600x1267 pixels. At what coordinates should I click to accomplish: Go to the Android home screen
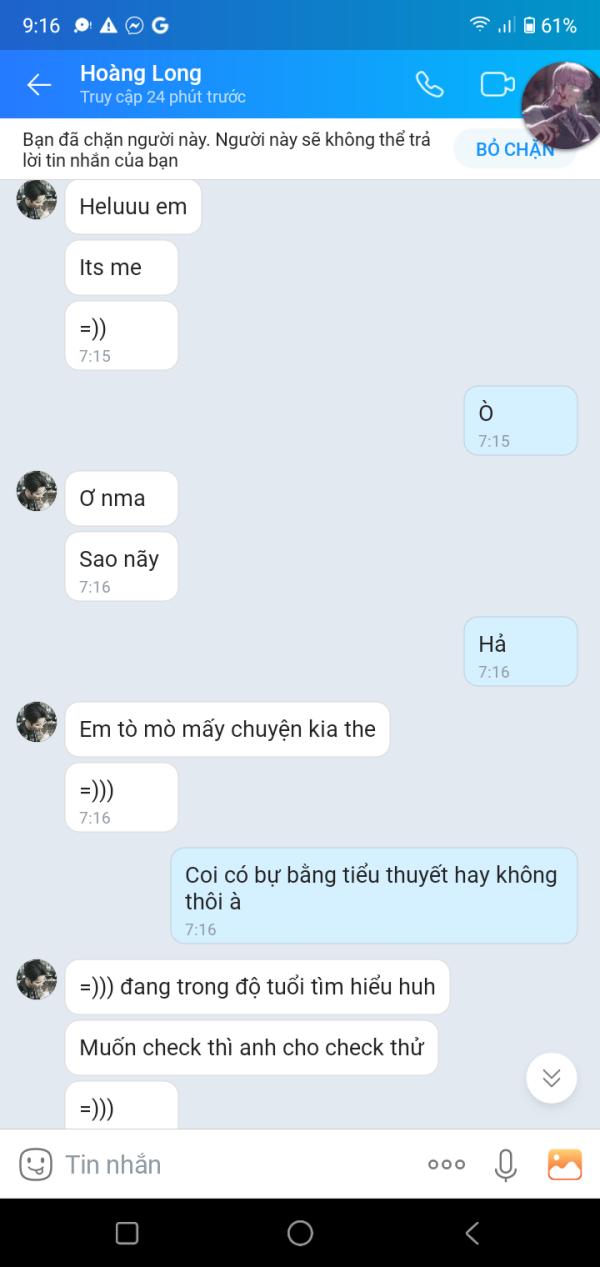300,1233
